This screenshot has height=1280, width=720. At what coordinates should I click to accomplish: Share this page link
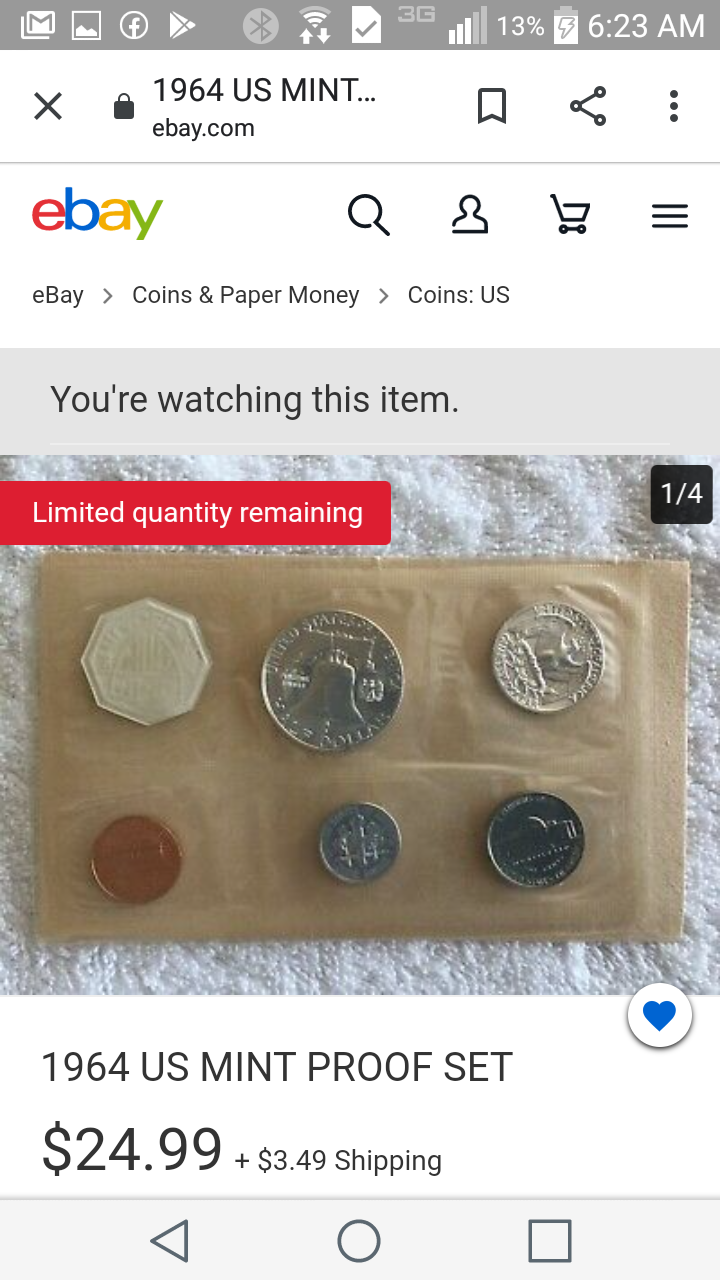pyautogui.click(x=587, y=106)
